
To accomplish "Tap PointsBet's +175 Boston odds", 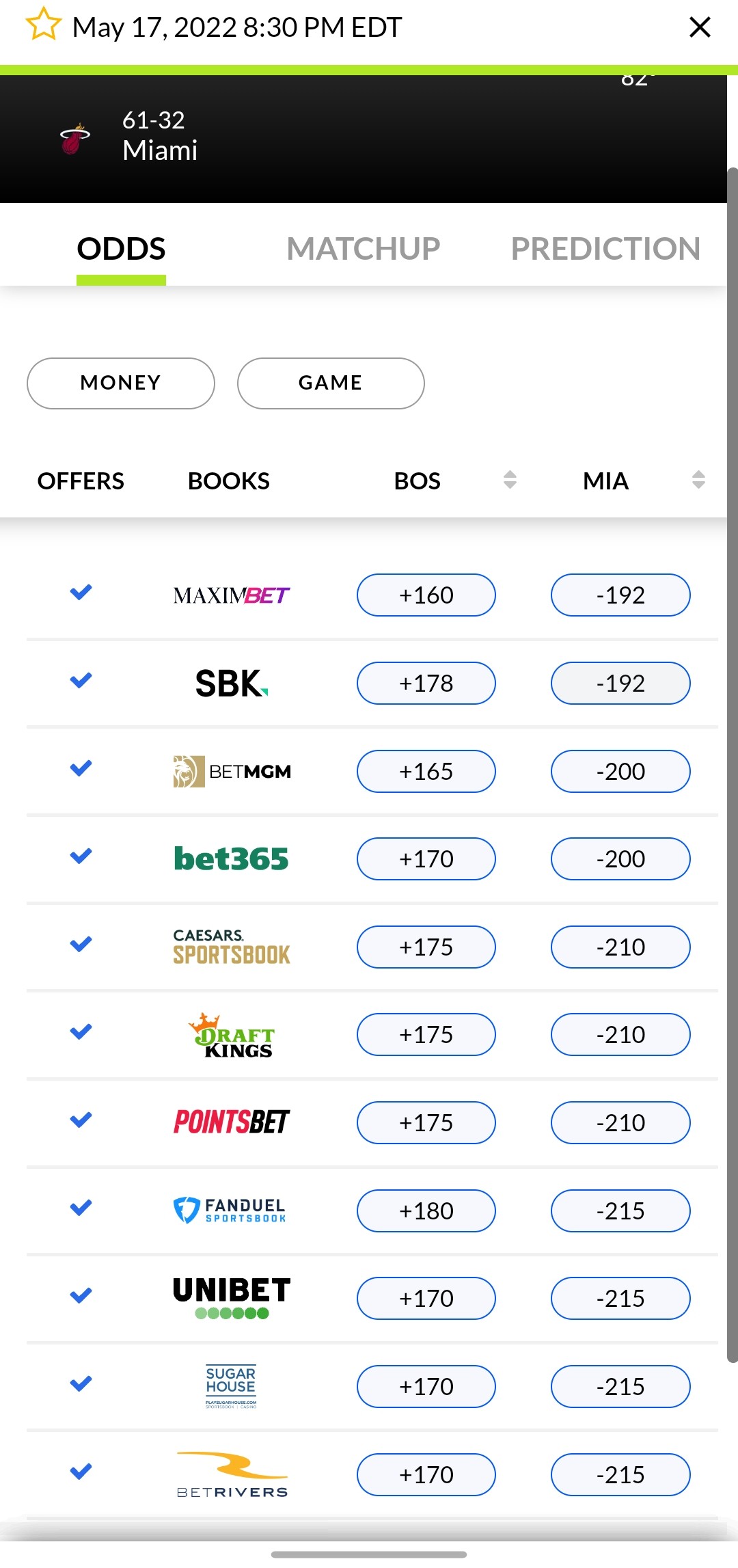I will pyautogui.click(x=426, y=1123).
